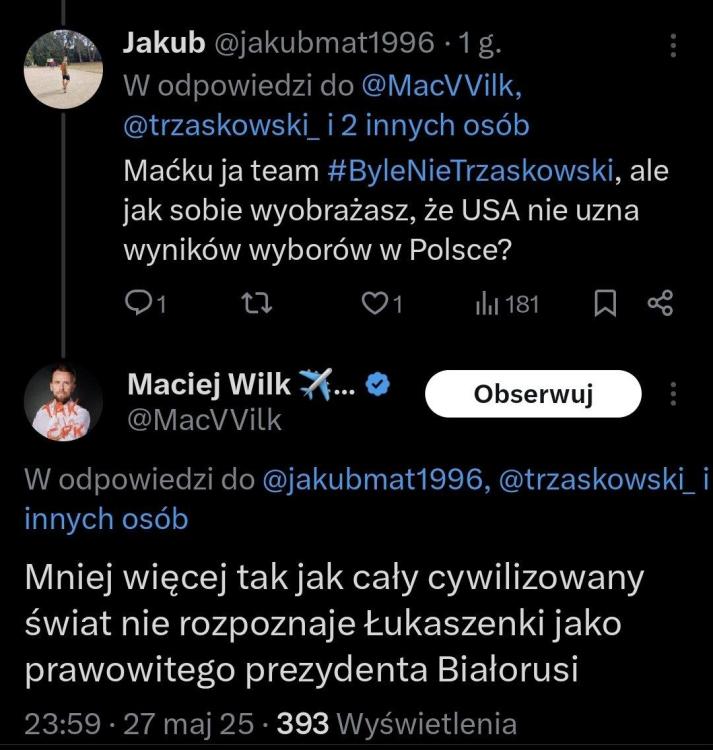Open the overflow menu on Maciej Wilk's tweet
Viewport: 713px width, 750px height.
coord(672,394)
